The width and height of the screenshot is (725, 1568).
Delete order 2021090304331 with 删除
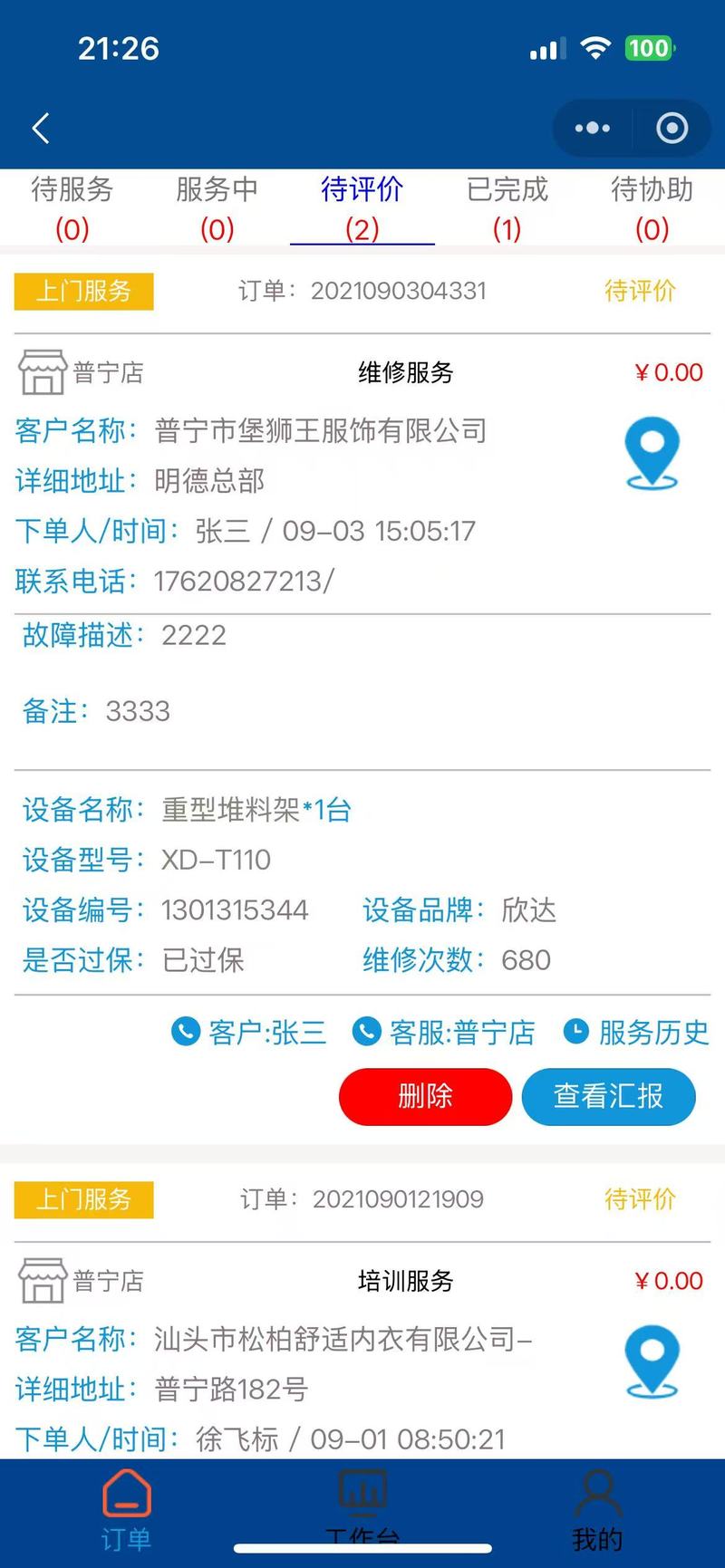425,1097
